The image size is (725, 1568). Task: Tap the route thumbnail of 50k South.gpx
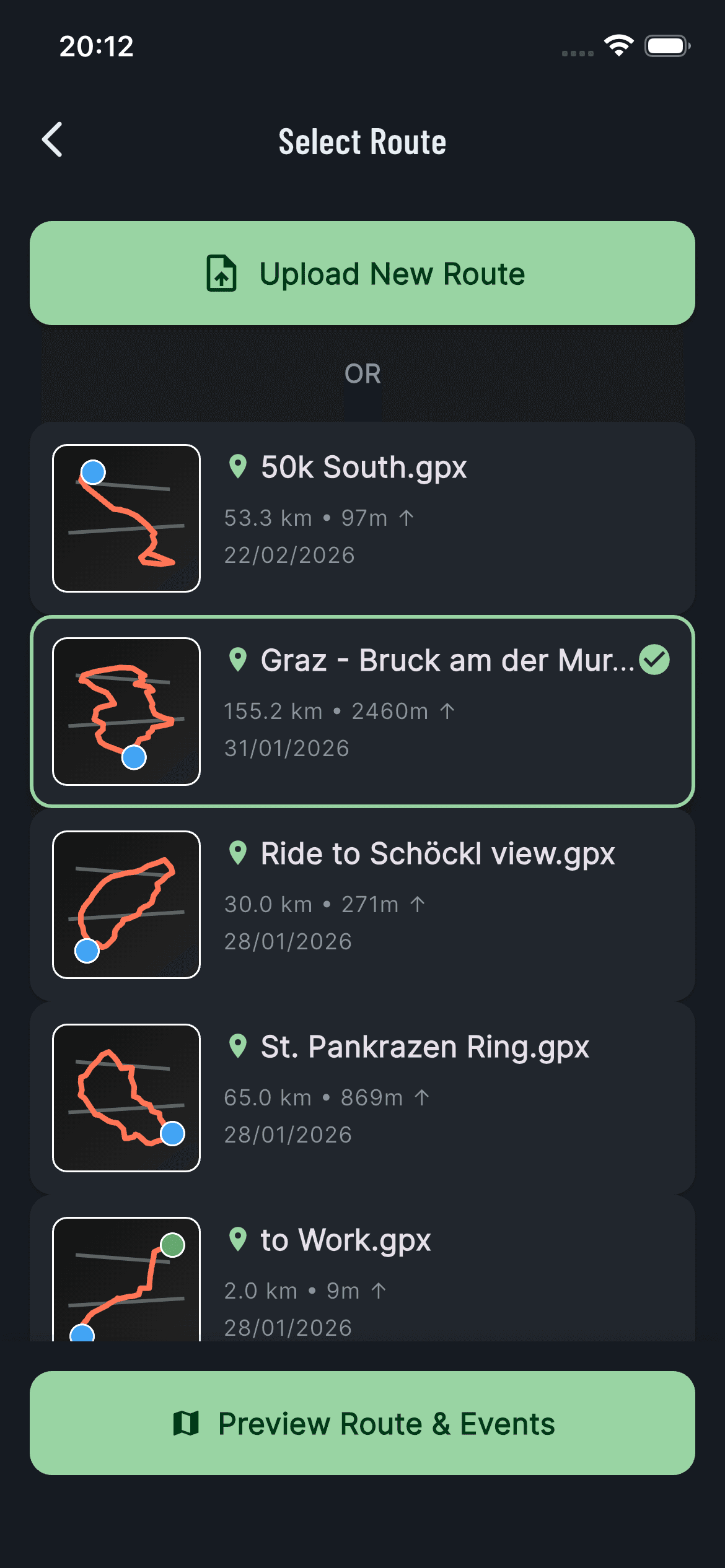[126, 519]
